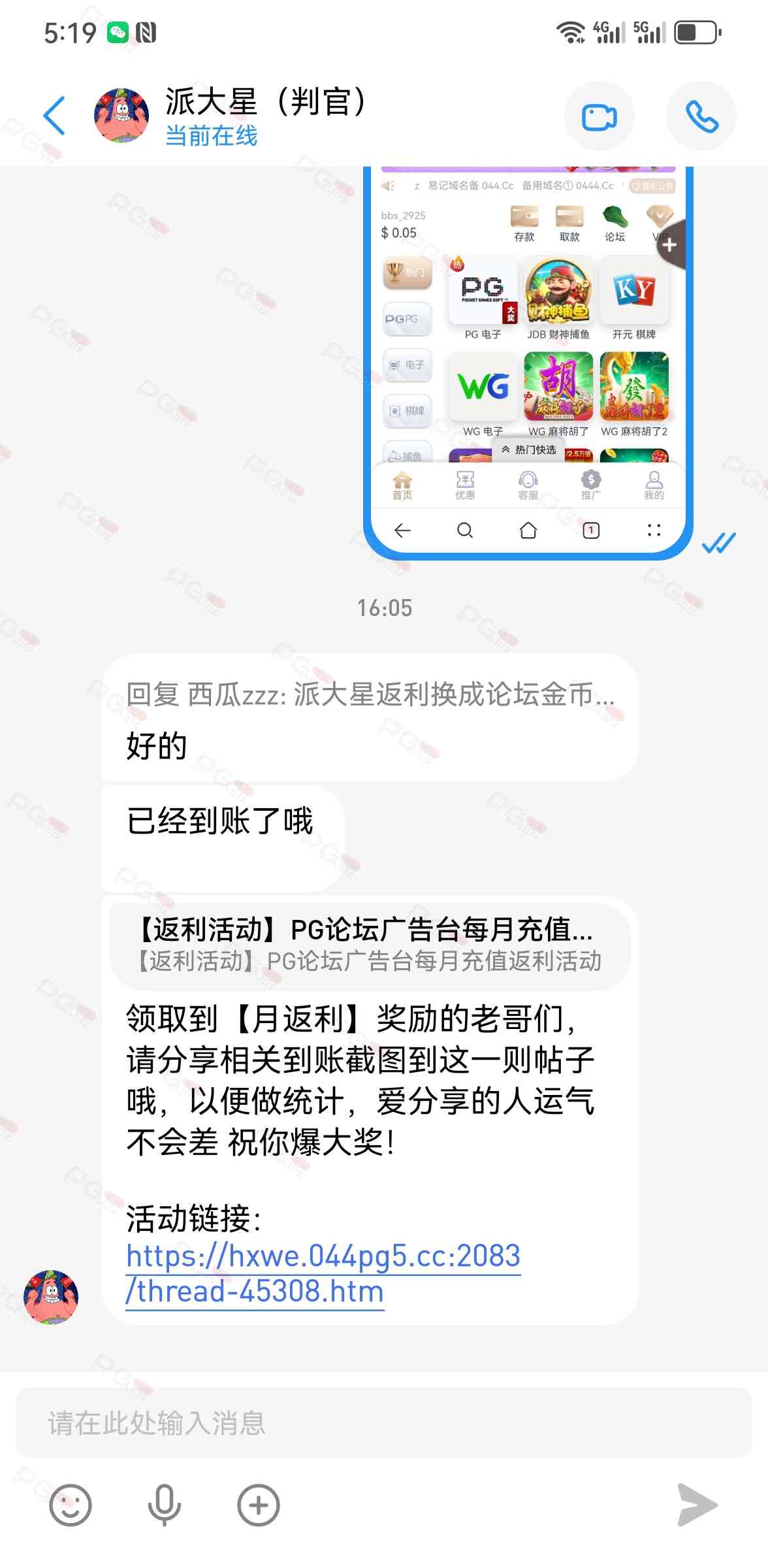Tap the message input field

coord(384,1423)
